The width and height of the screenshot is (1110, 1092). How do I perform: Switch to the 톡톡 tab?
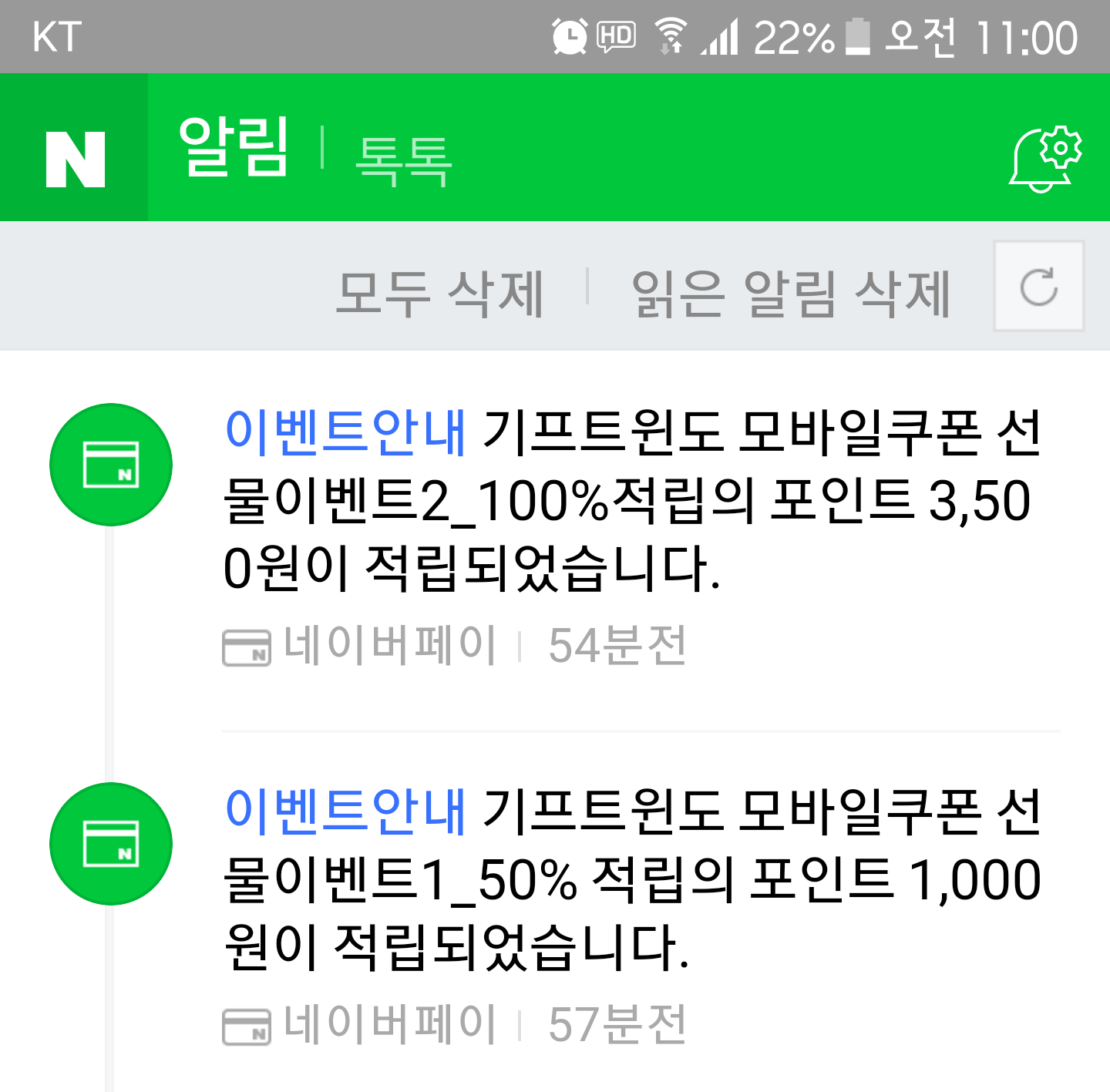point(403,160)
